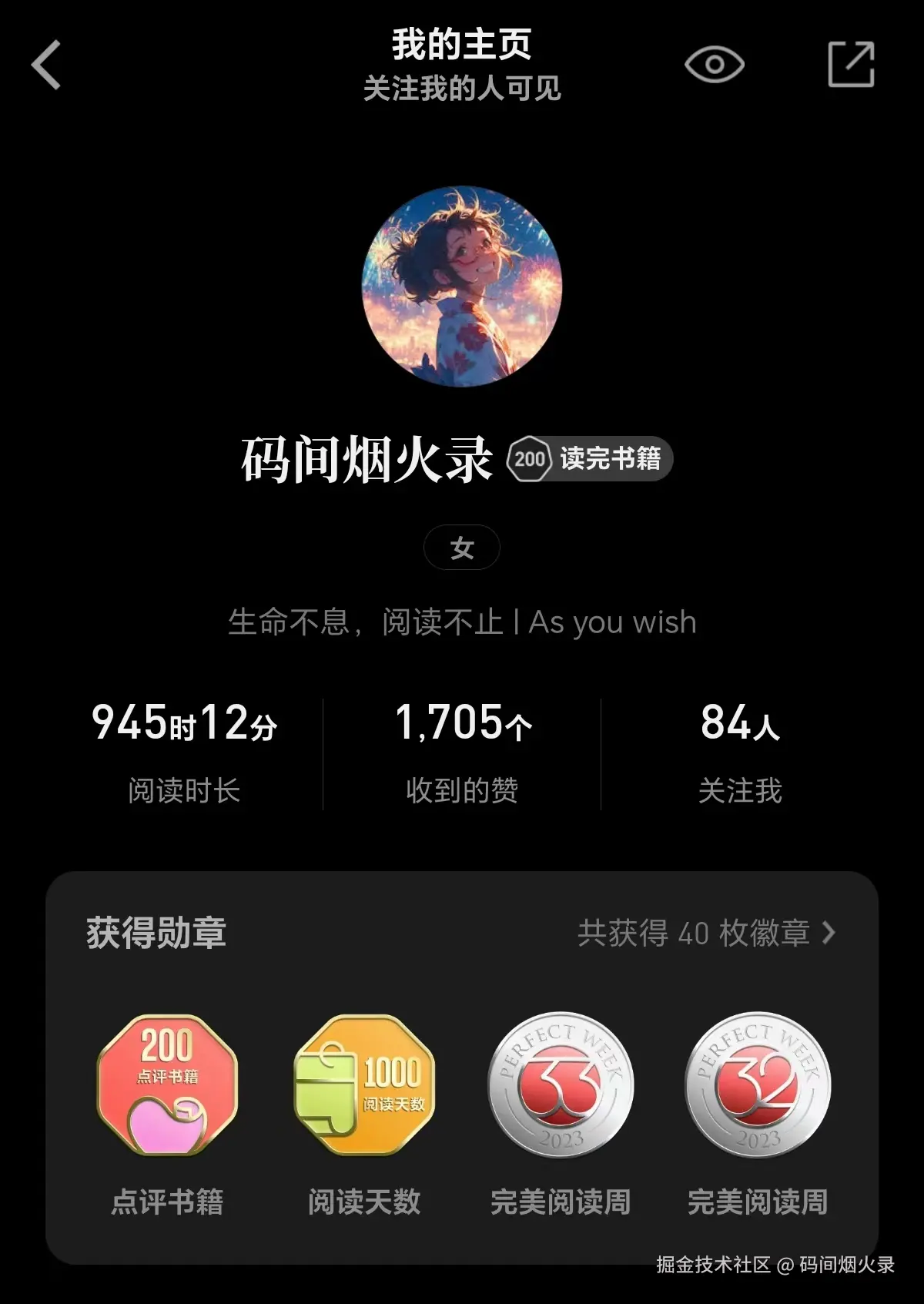
Task: Open the 1000 阅读天数 medal
Action: point(364,1085)
